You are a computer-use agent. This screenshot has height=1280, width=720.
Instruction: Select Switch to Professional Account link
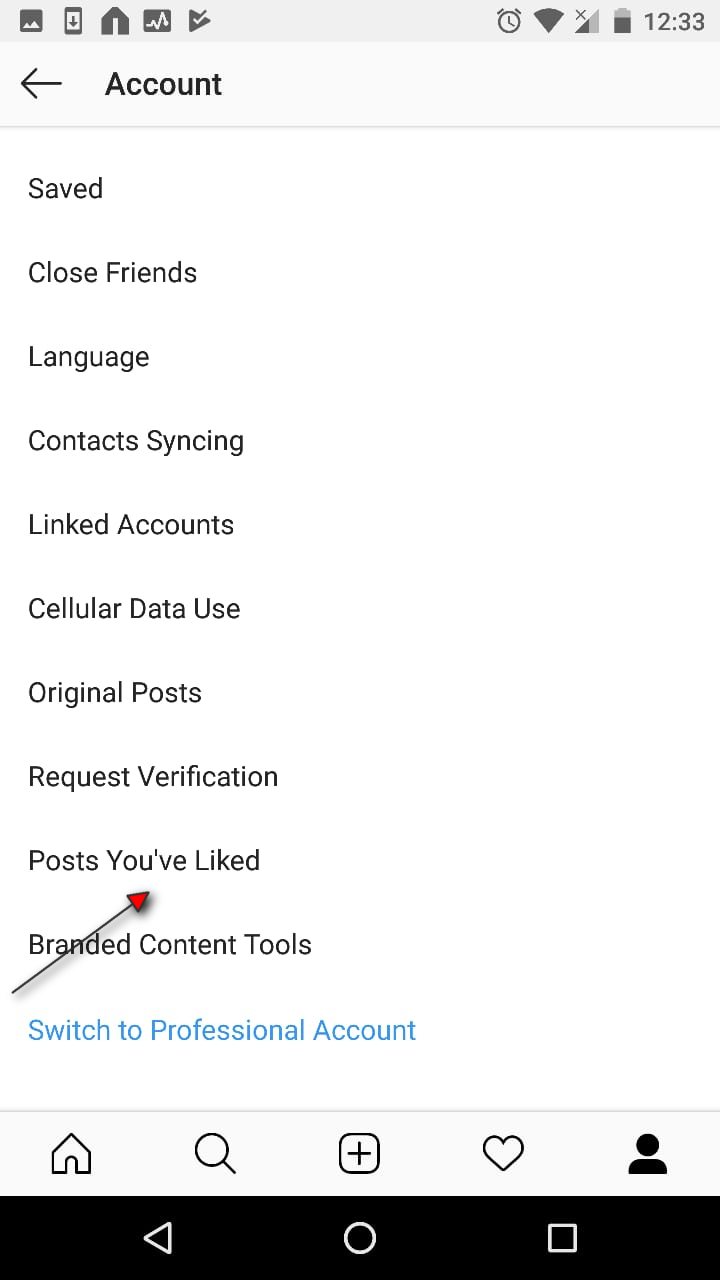(x=222, y=1030)
